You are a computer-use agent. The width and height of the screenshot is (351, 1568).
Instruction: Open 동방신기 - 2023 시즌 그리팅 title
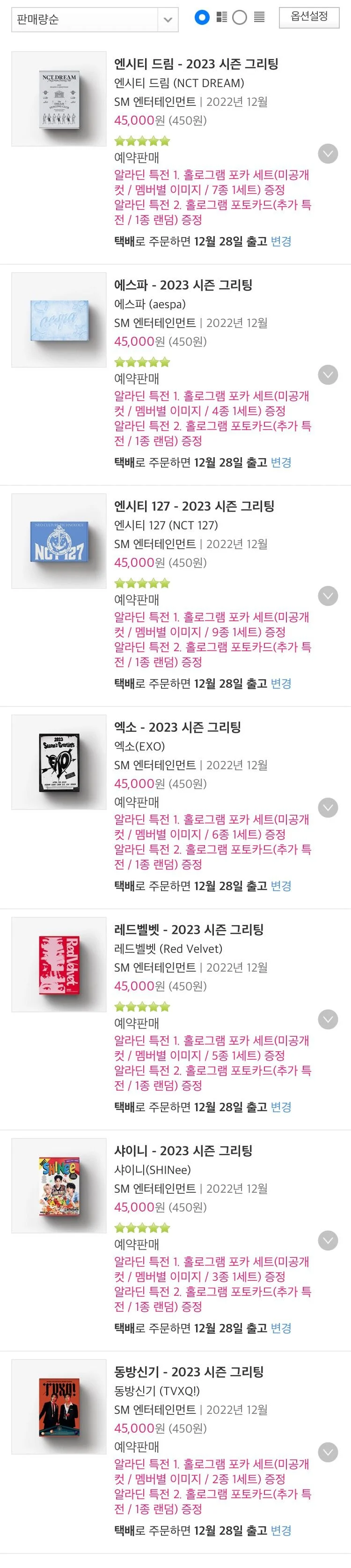pos(189,1371)
